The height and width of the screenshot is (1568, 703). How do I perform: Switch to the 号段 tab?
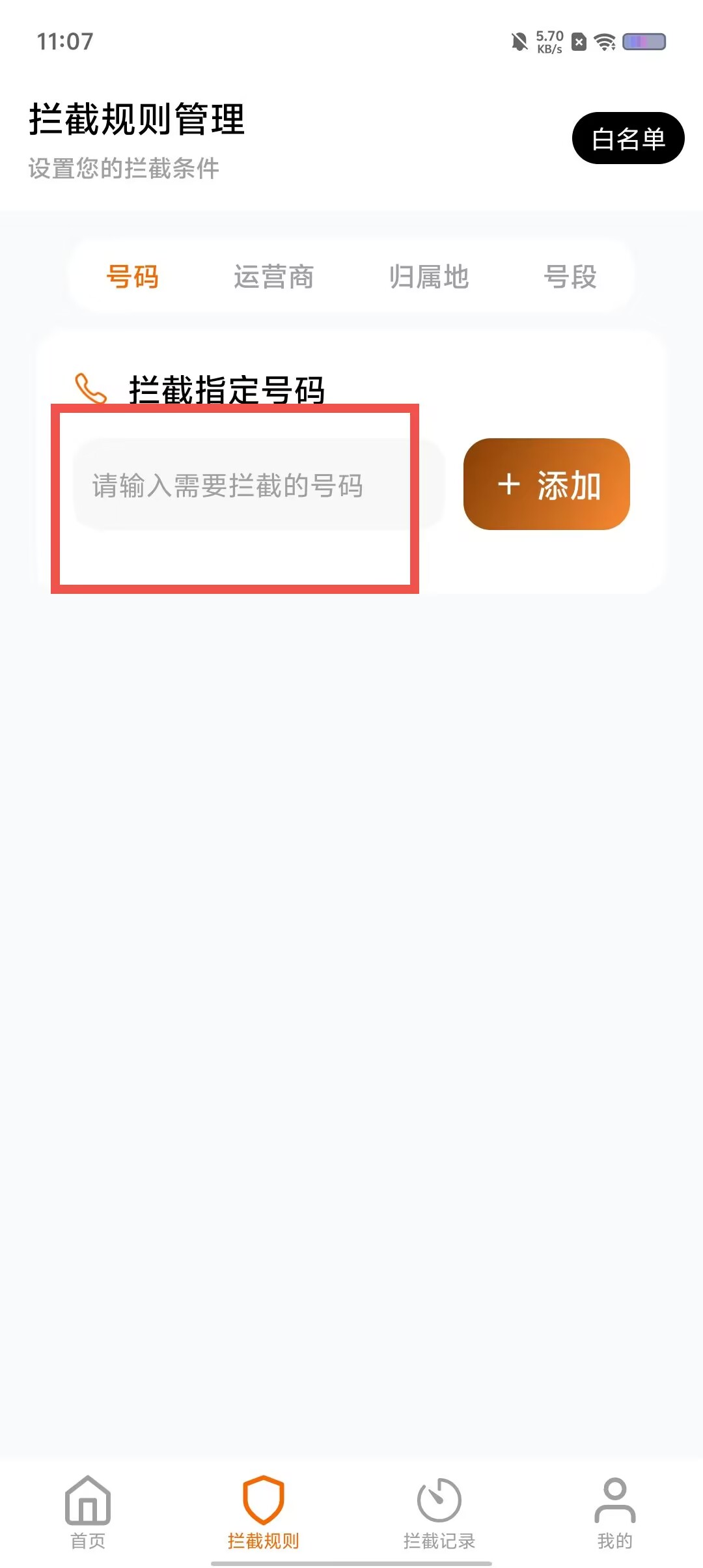click(570, 277)
